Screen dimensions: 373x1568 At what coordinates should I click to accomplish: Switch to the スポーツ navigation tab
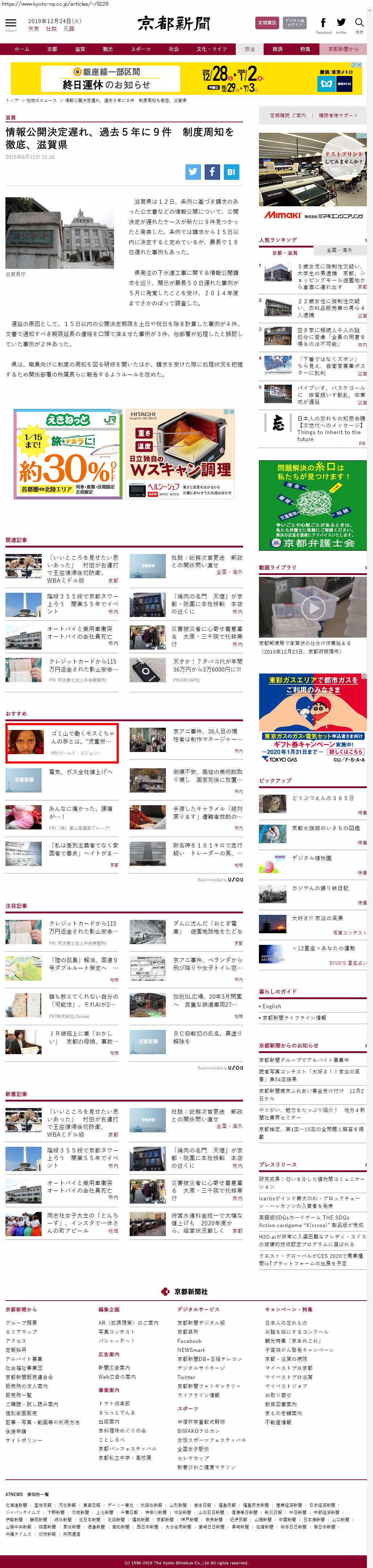[x=140, y=49]
